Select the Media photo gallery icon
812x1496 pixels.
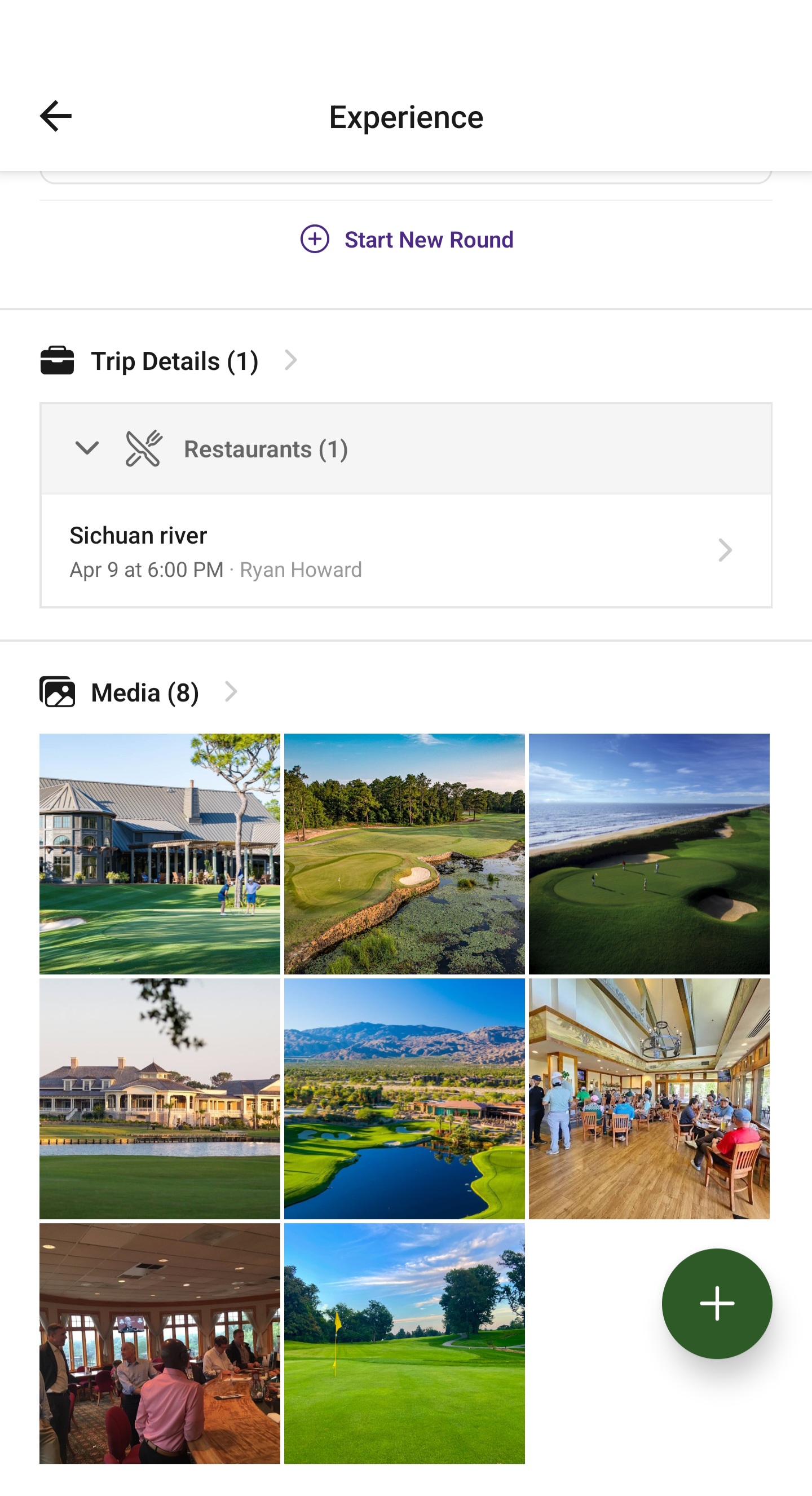click(x=59, y=691)
